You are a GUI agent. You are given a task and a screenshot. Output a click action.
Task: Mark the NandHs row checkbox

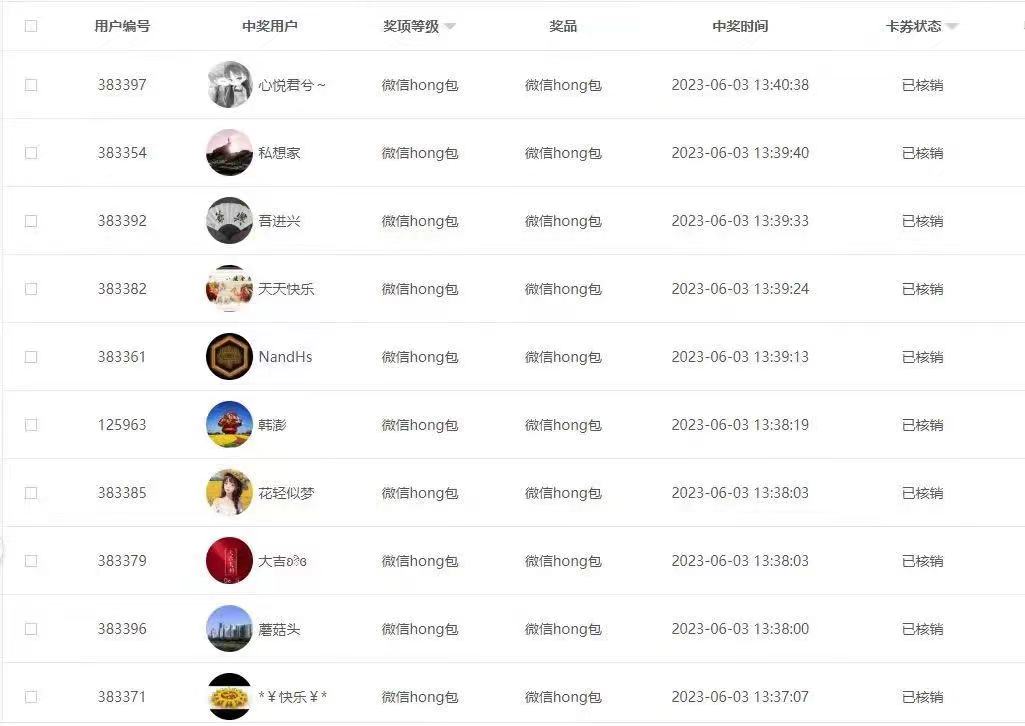coord(31,357)
